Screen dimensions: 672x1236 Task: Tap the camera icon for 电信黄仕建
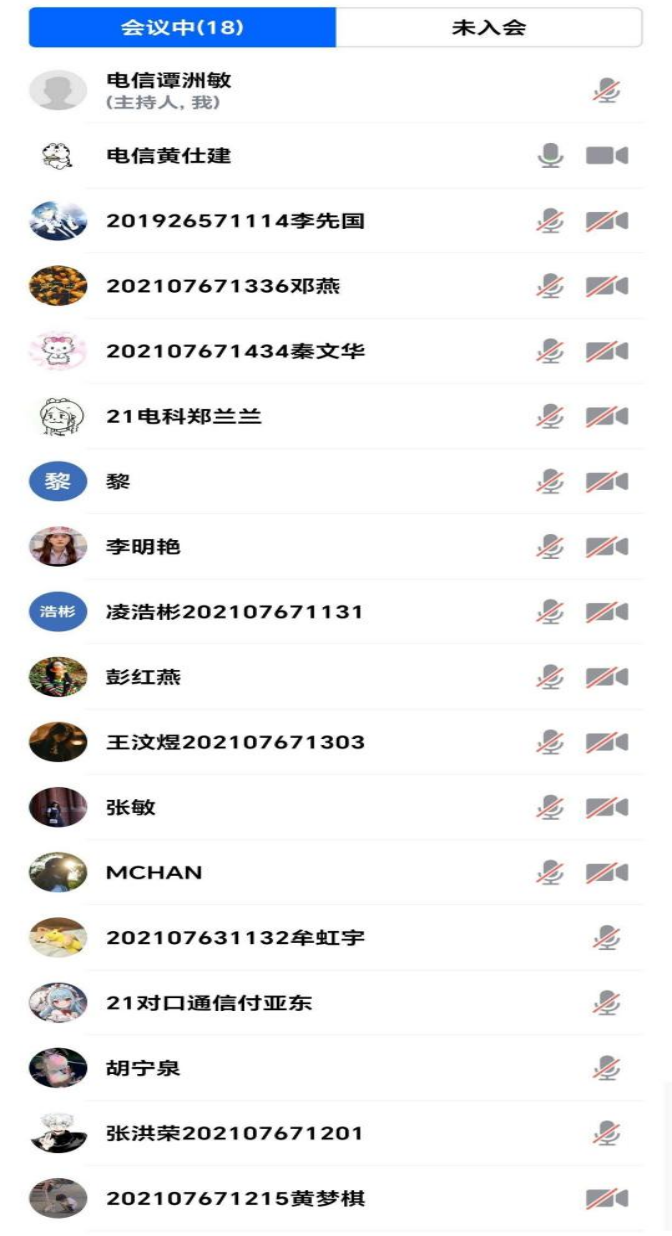point(607,156)
